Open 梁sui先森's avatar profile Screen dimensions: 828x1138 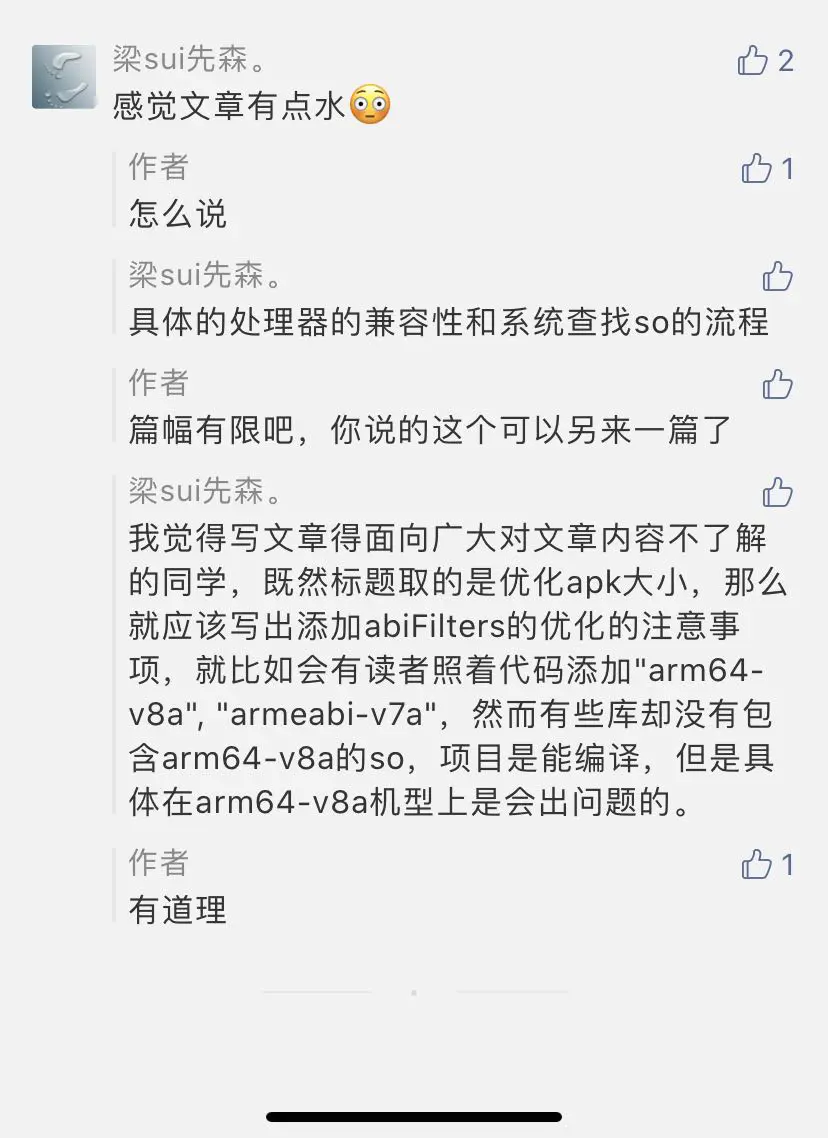pyautogui.click(x=64, y=77)
